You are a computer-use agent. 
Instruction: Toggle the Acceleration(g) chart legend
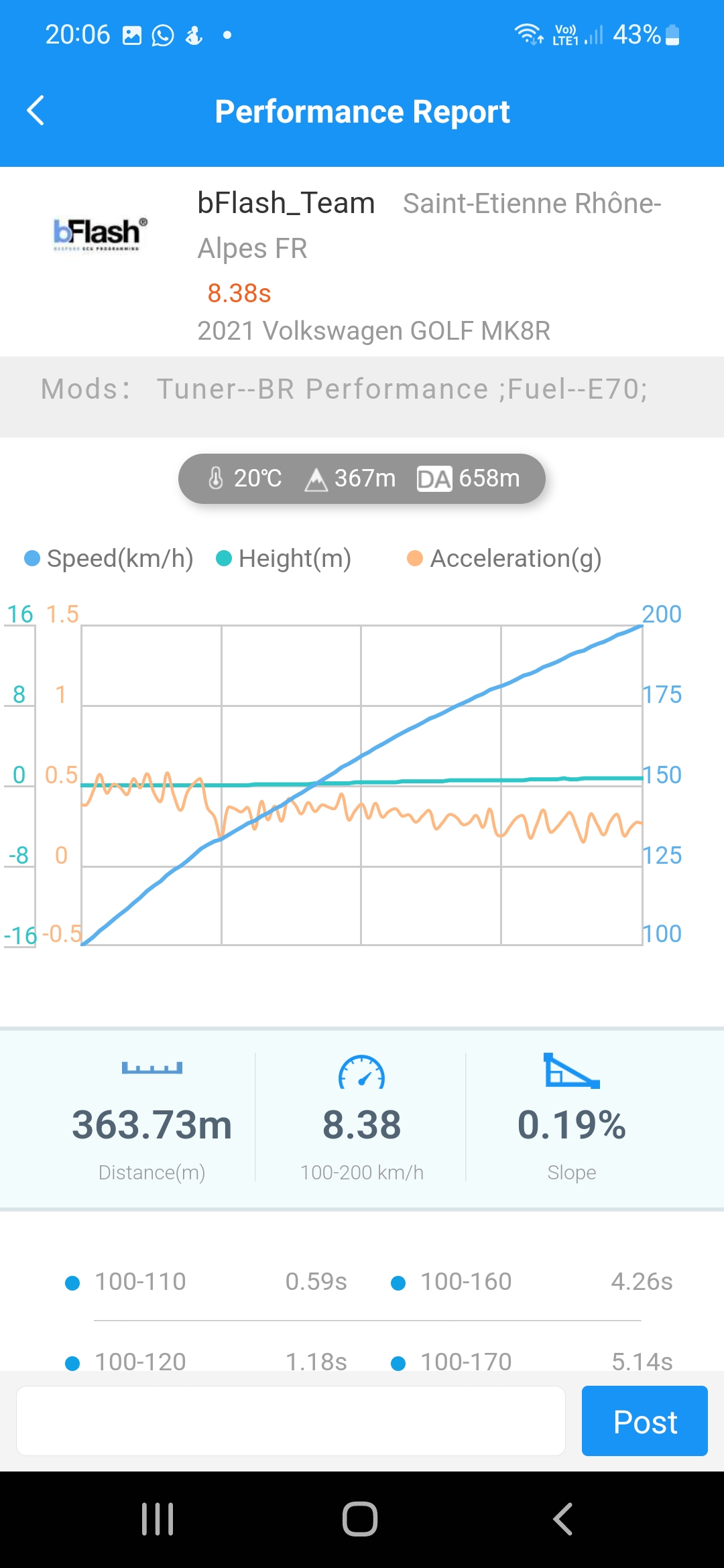pos(505,558)
